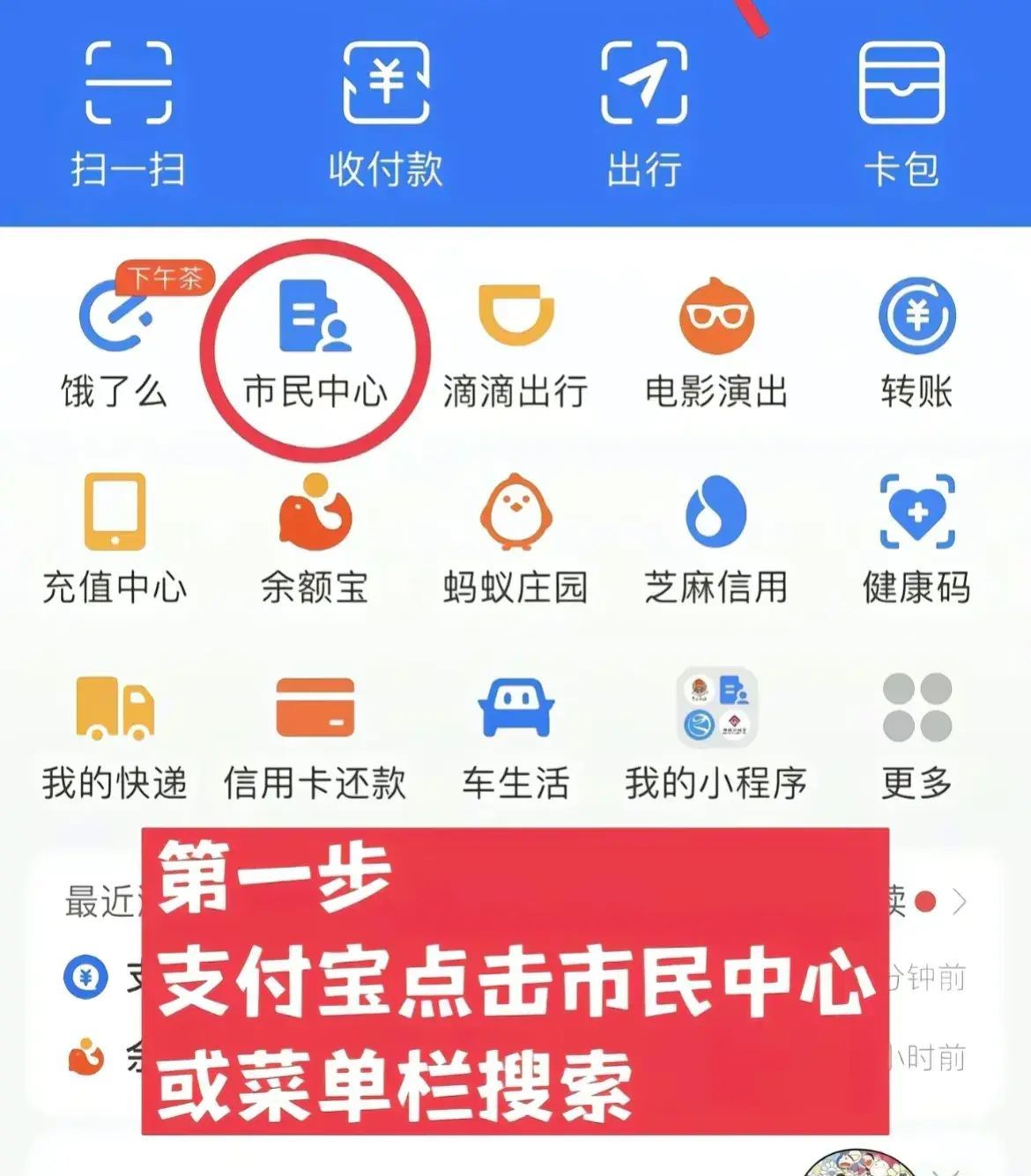The width and height of the screenshot is (1031, 1176).
Task: Open the 充值中心 recharge center
Action: pos(115,537)
